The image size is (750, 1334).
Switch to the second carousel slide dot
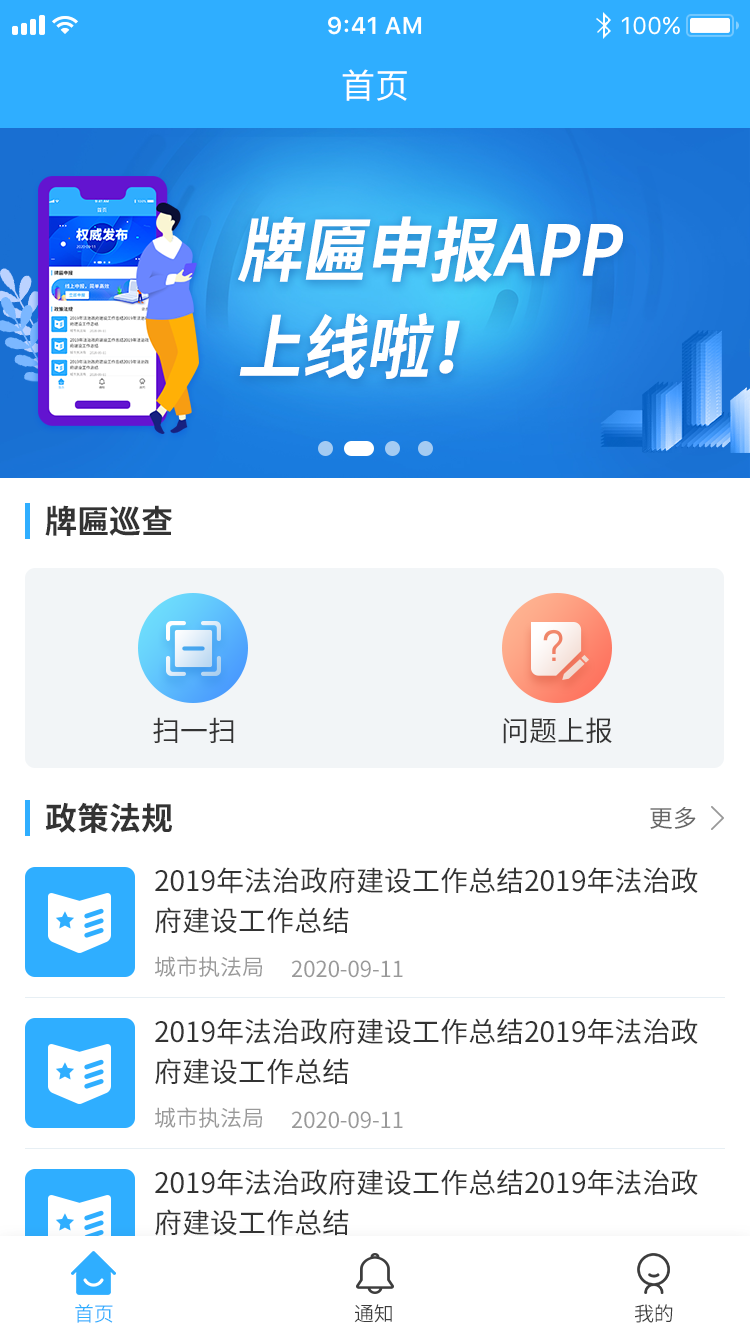(x=358, y=449)
